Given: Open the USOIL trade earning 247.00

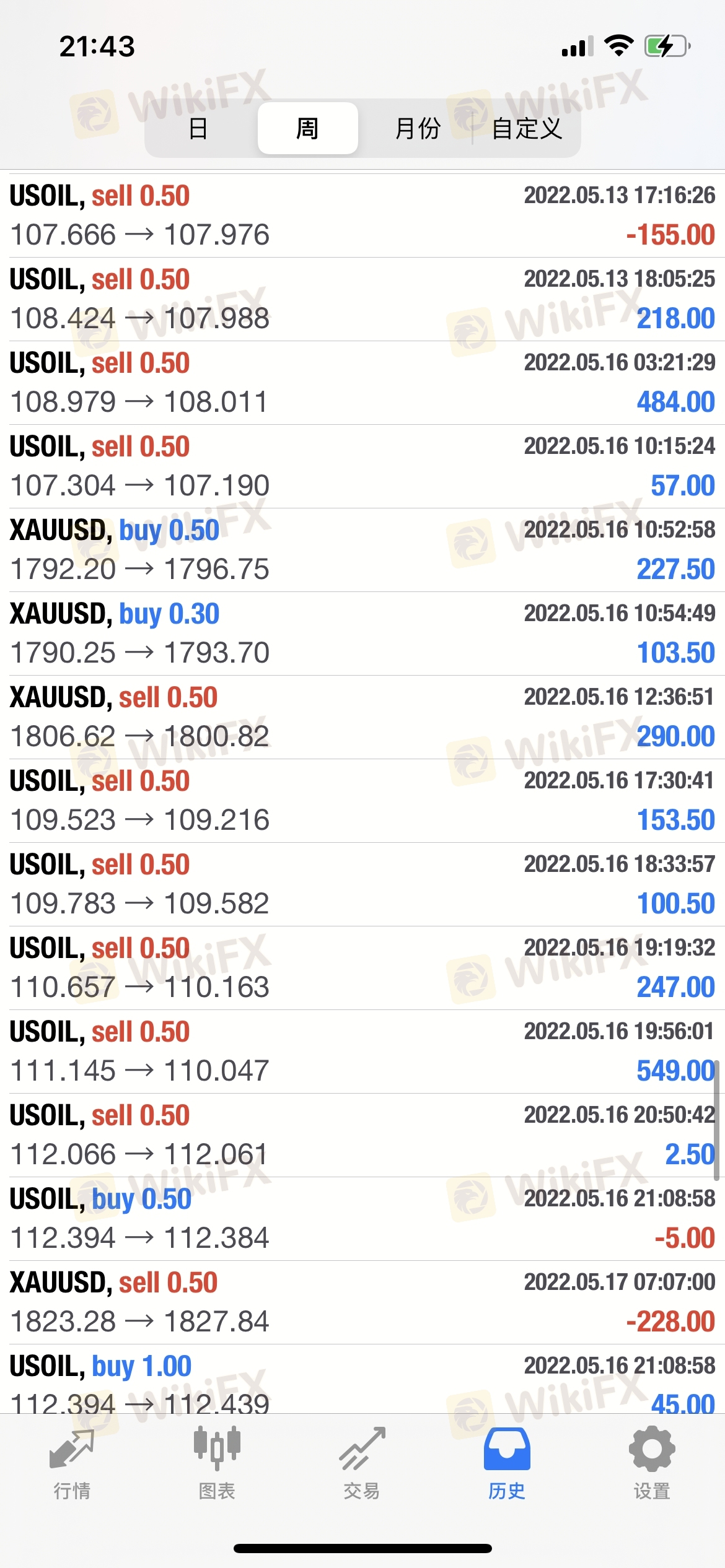Looking at the screenshot, I should pyautogui.click(x=362, y=968).
